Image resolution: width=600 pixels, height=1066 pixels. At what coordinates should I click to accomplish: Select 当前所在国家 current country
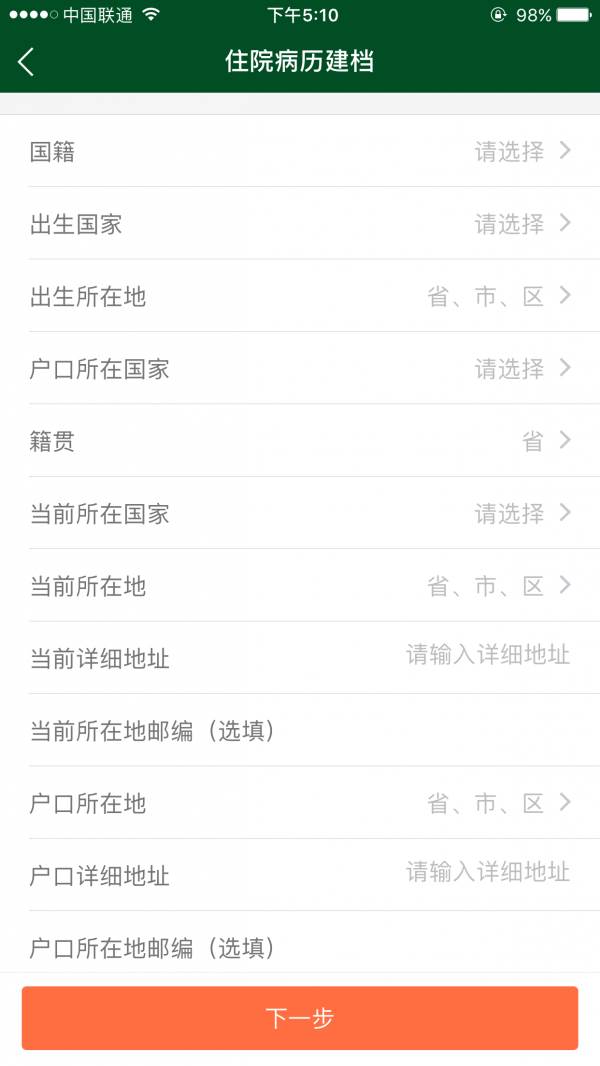tap(300, 514)
